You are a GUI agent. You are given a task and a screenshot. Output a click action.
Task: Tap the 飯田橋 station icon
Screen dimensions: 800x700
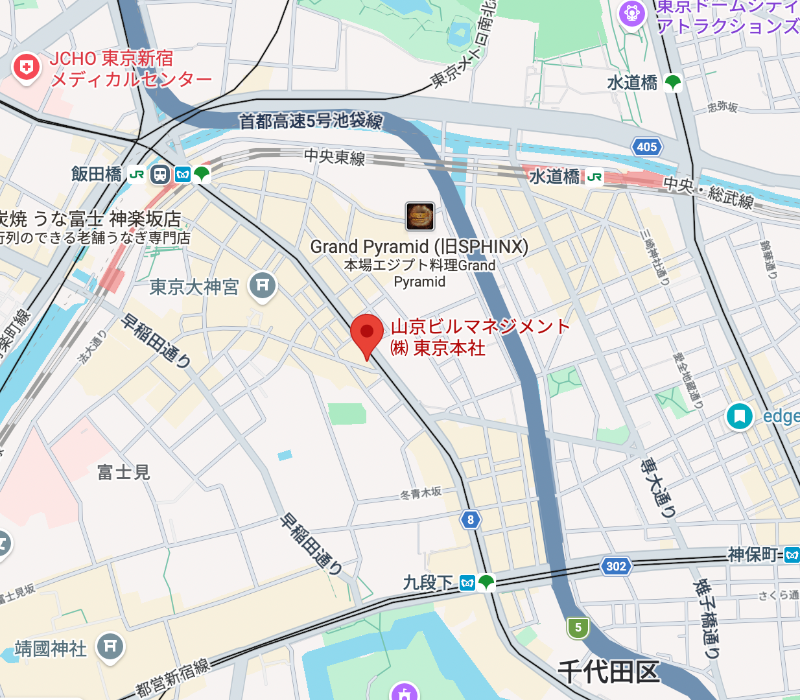(161, 174)
